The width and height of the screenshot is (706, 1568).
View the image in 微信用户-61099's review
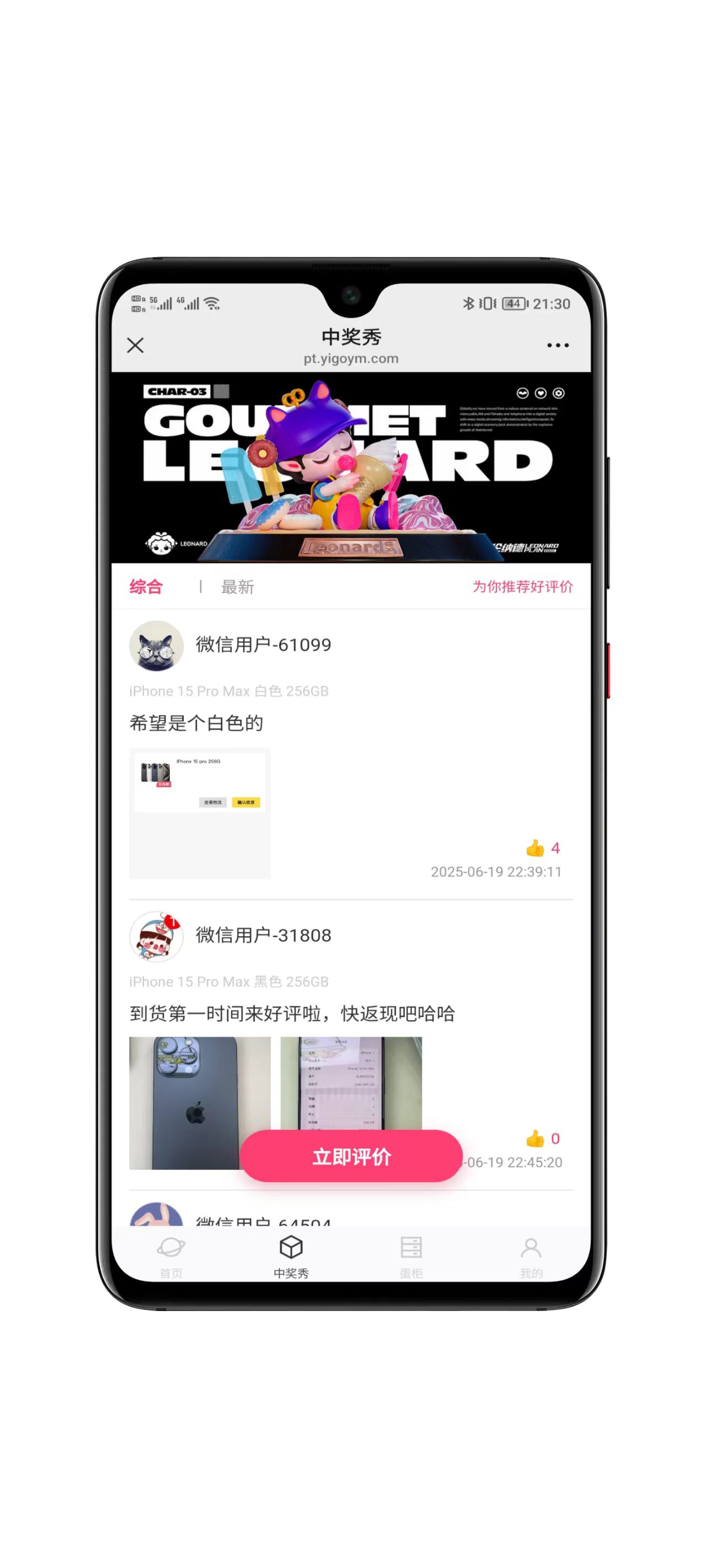(200, 813)
